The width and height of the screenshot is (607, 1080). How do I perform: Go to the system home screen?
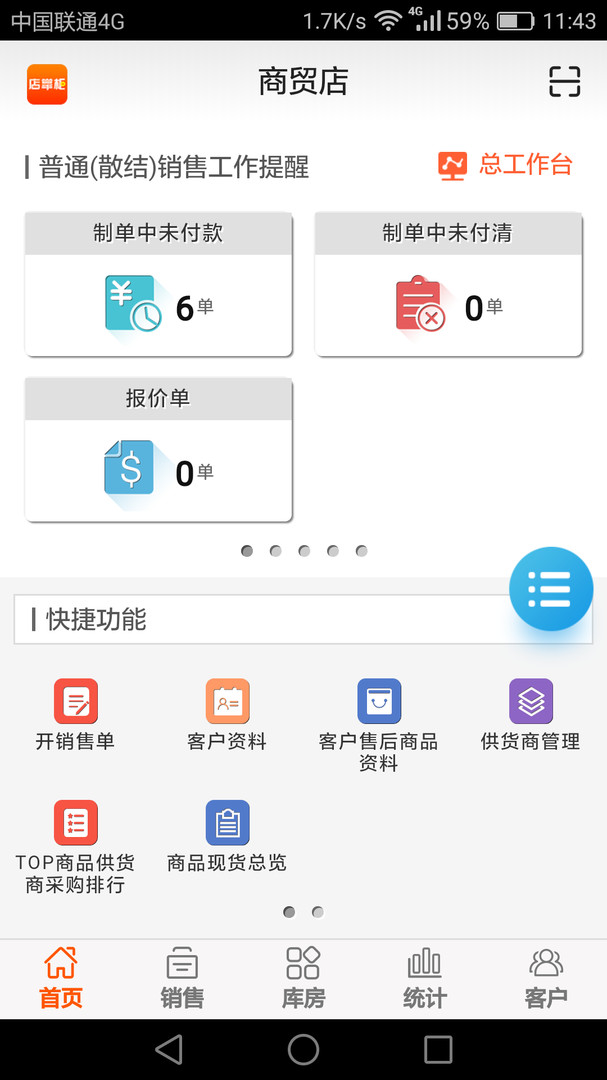click(x=303, y=1049)
